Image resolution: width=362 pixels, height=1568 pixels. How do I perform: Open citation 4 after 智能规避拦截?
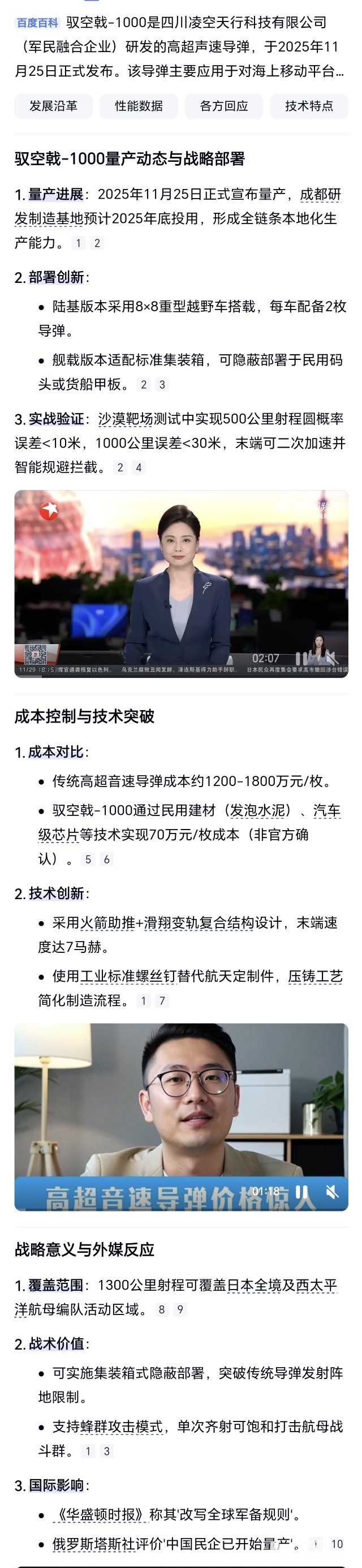click(x=139, y=467)
